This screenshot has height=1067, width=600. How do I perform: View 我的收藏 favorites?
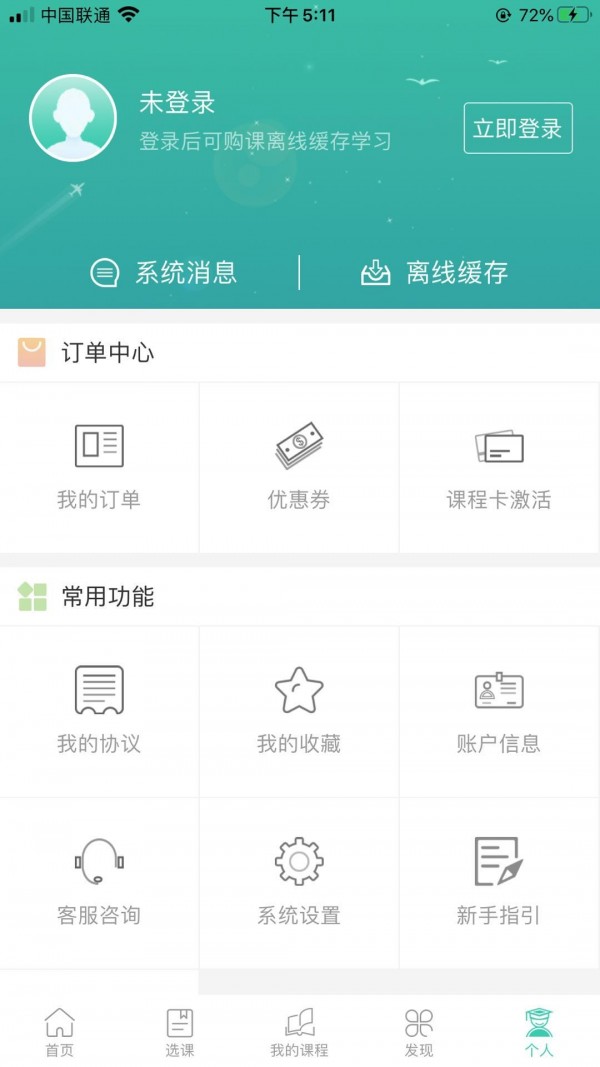click(299, 711)
